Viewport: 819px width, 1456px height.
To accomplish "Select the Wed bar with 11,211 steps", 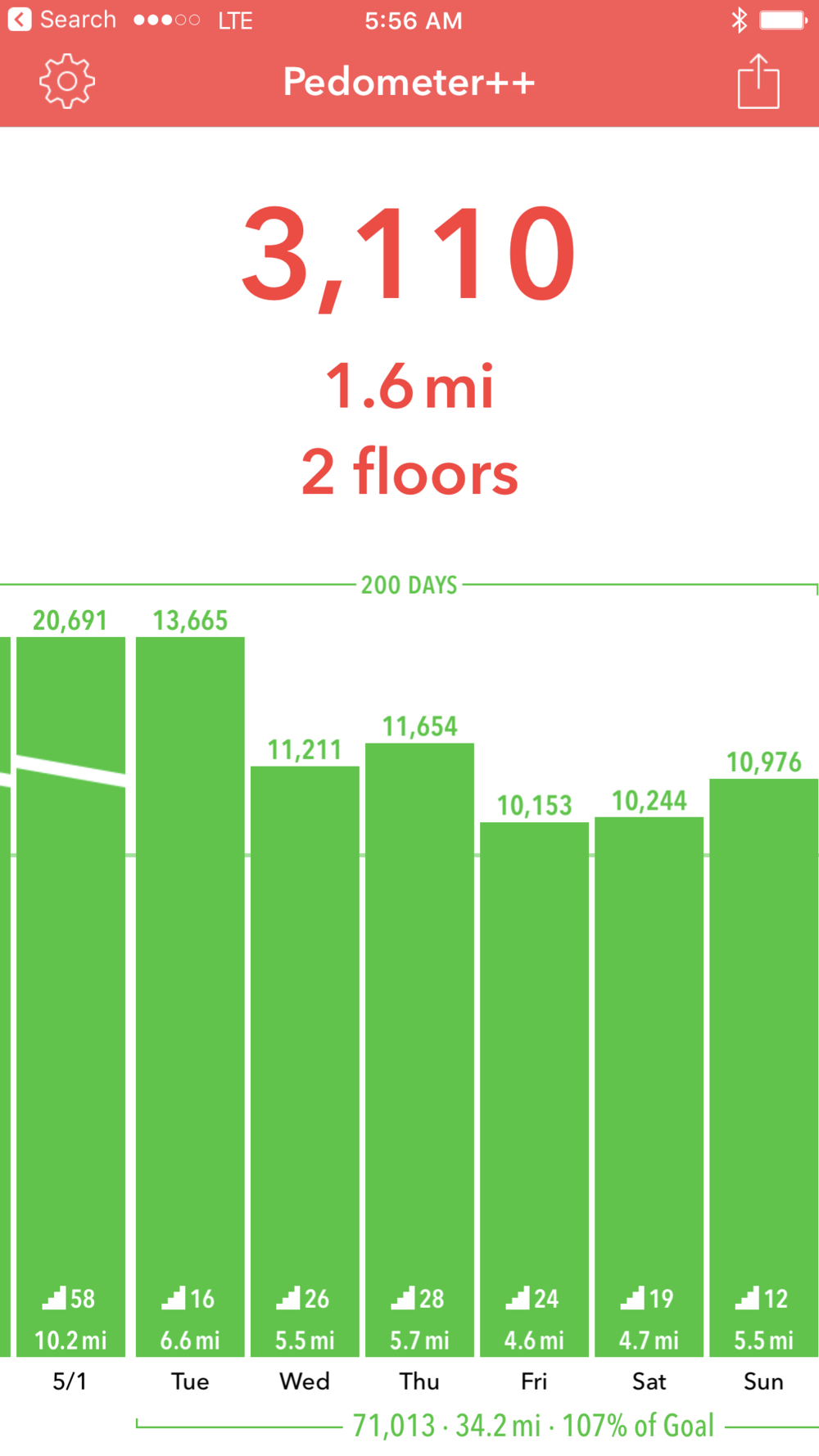I will pyautogui.click(x=305, y=1061).
